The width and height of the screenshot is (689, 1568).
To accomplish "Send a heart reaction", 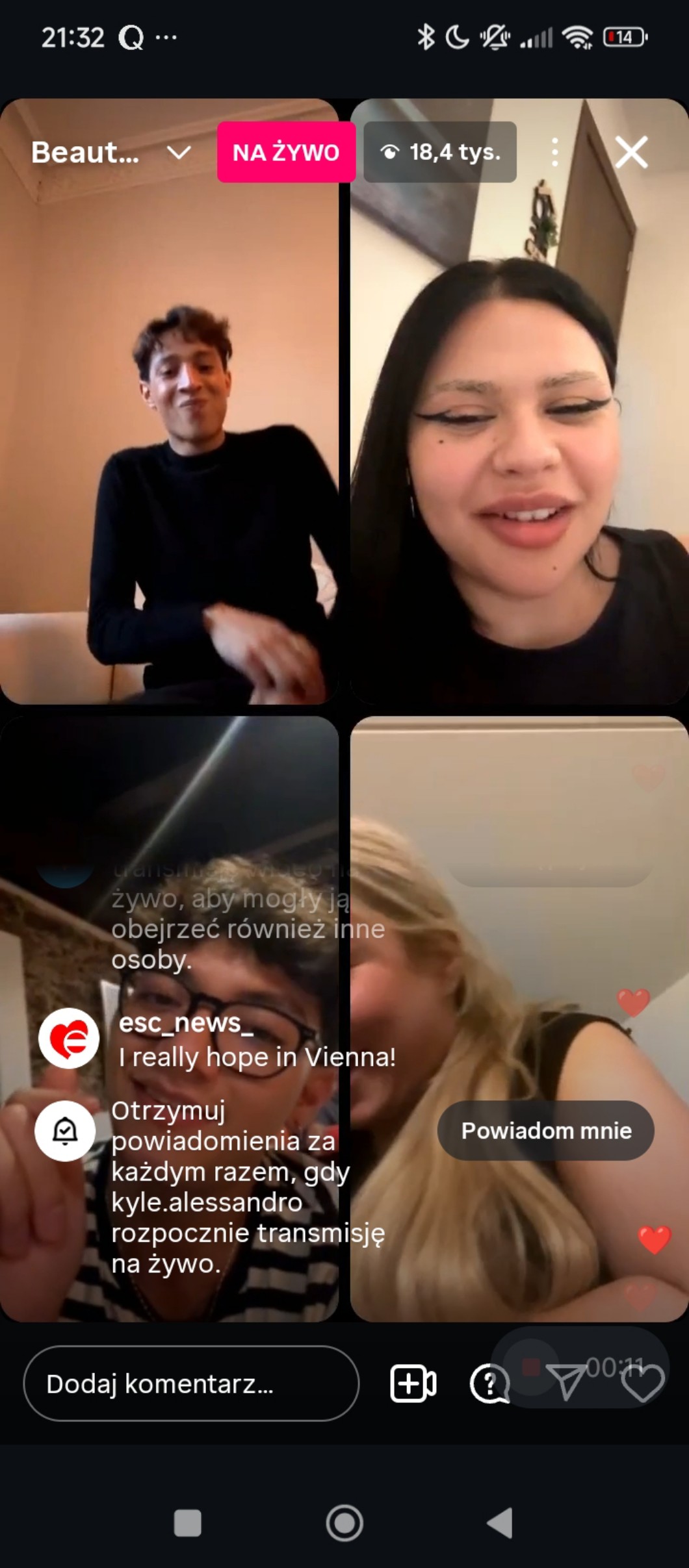I will [x=643, y=1382].
